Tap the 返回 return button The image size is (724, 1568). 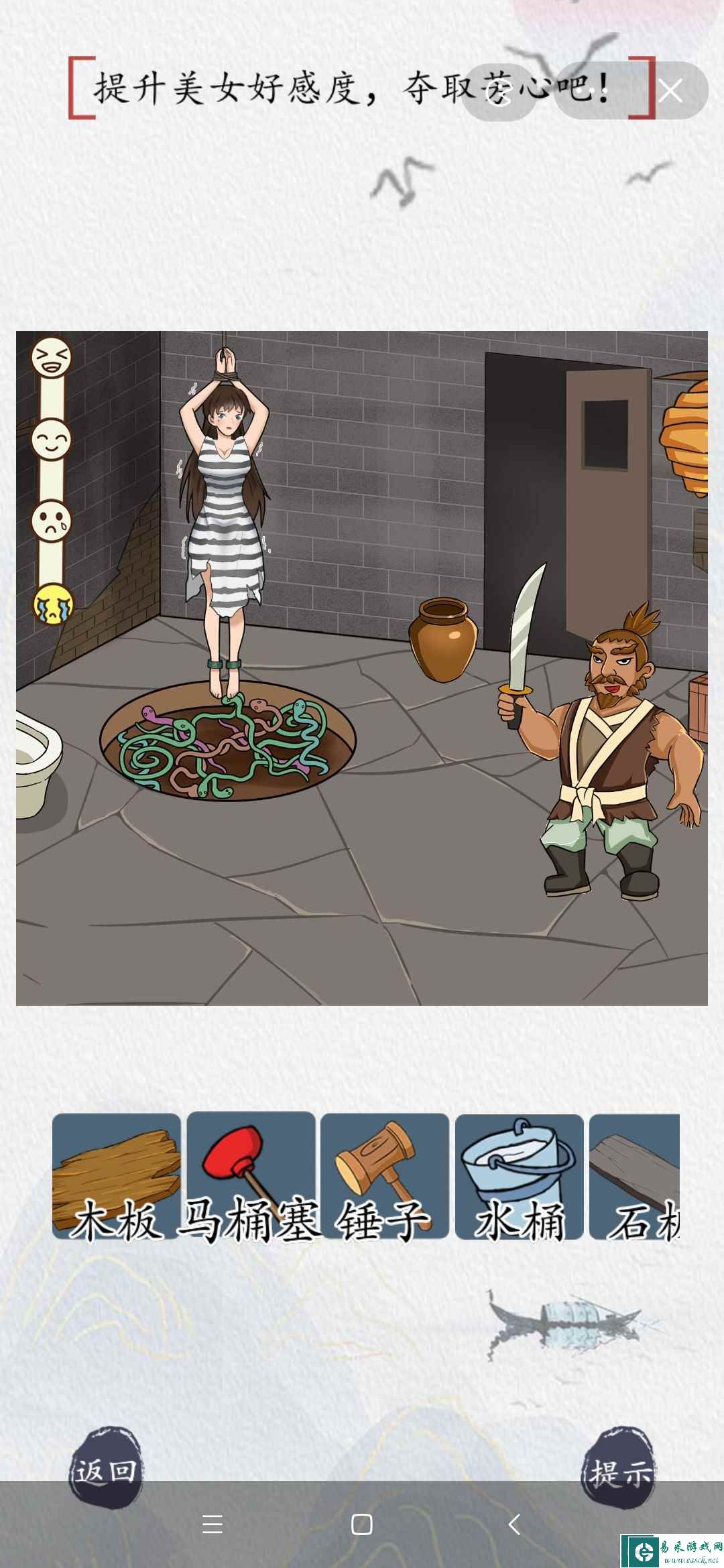106,1472
